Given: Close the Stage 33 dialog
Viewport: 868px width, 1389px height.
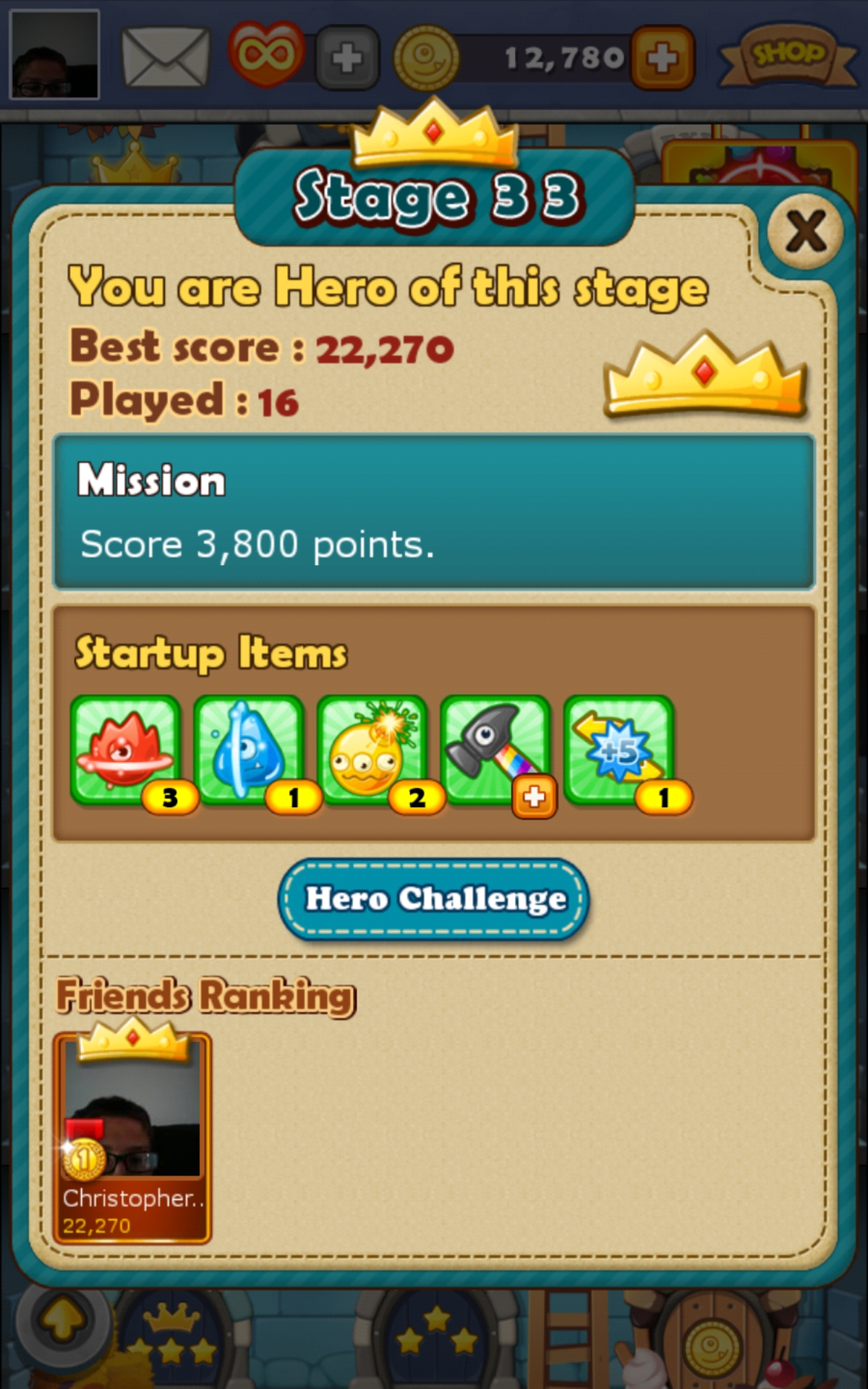Looking at the screenshot, I should 805,231.
